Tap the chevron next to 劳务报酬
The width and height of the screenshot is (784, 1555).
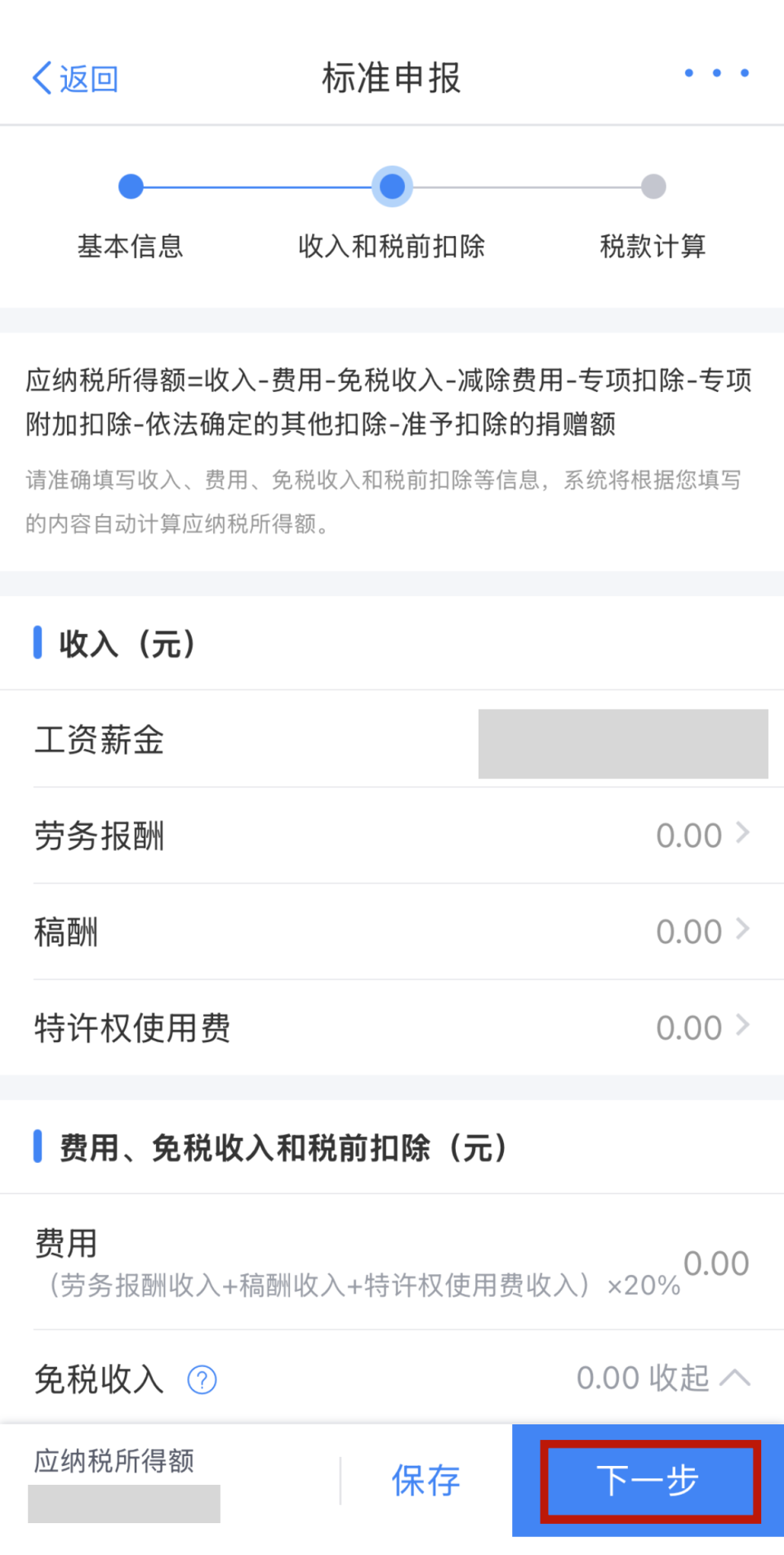coord(743,835)
